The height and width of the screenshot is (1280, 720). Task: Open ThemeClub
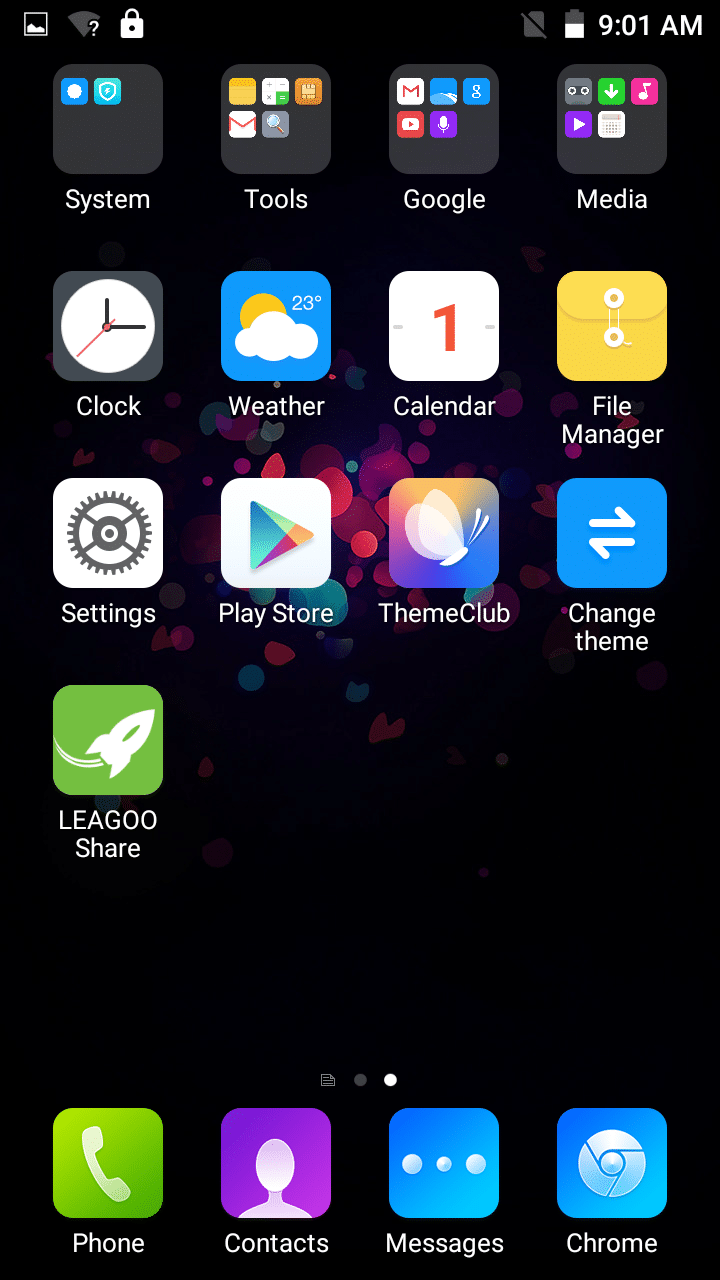click(x=444, y=534)
